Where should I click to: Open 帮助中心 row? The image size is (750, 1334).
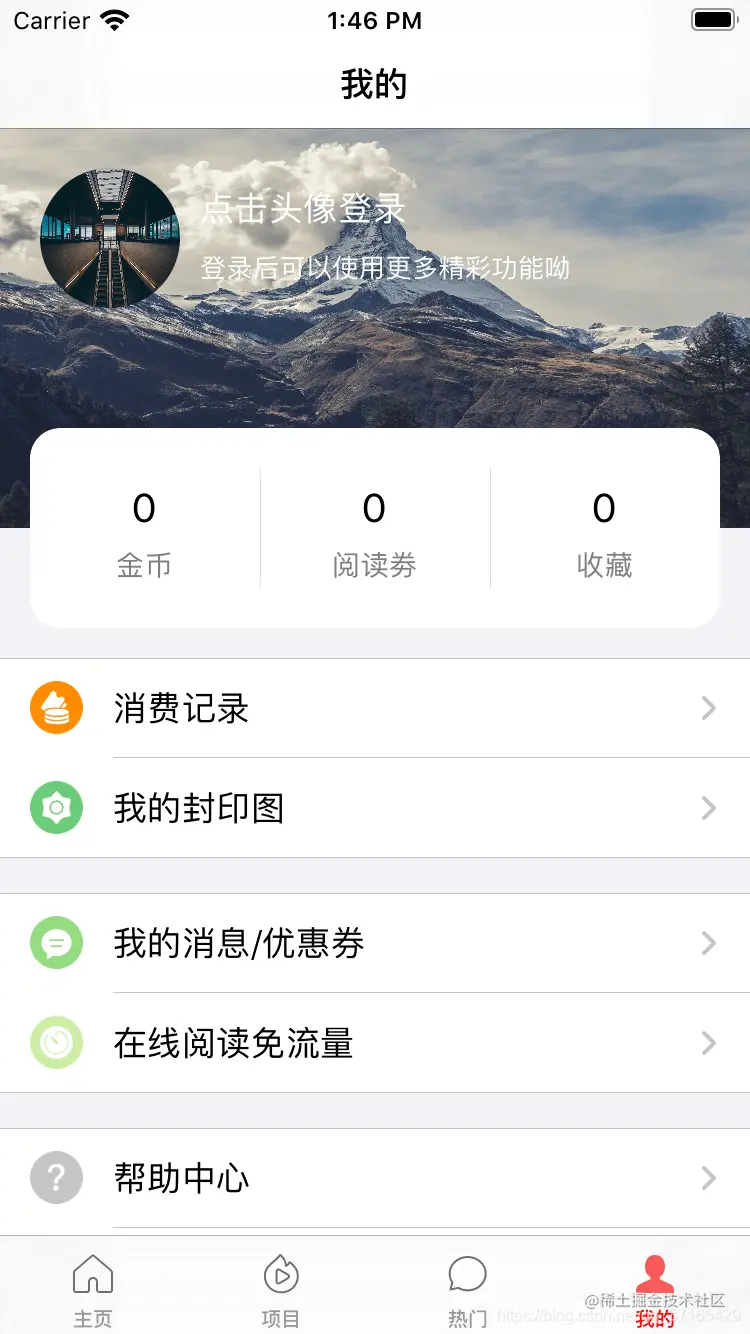tap(375, 1178)
